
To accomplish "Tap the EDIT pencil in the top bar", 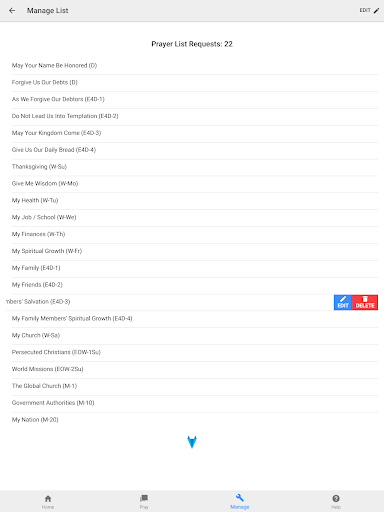I will (369, 10).
